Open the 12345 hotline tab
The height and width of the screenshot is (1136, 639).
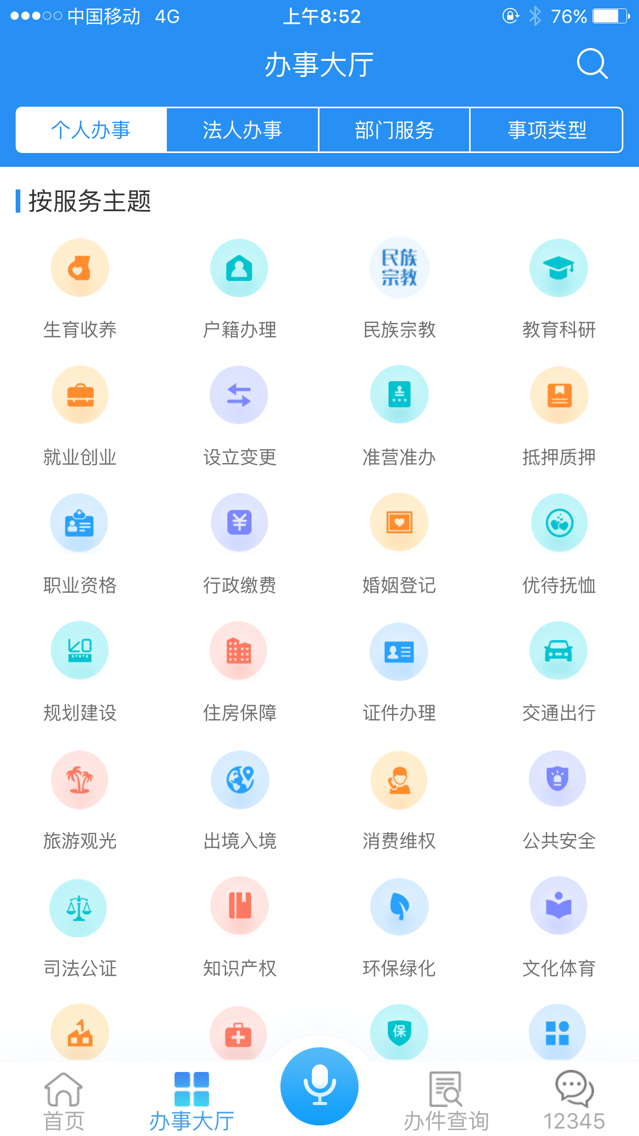tap(574, 1101)
